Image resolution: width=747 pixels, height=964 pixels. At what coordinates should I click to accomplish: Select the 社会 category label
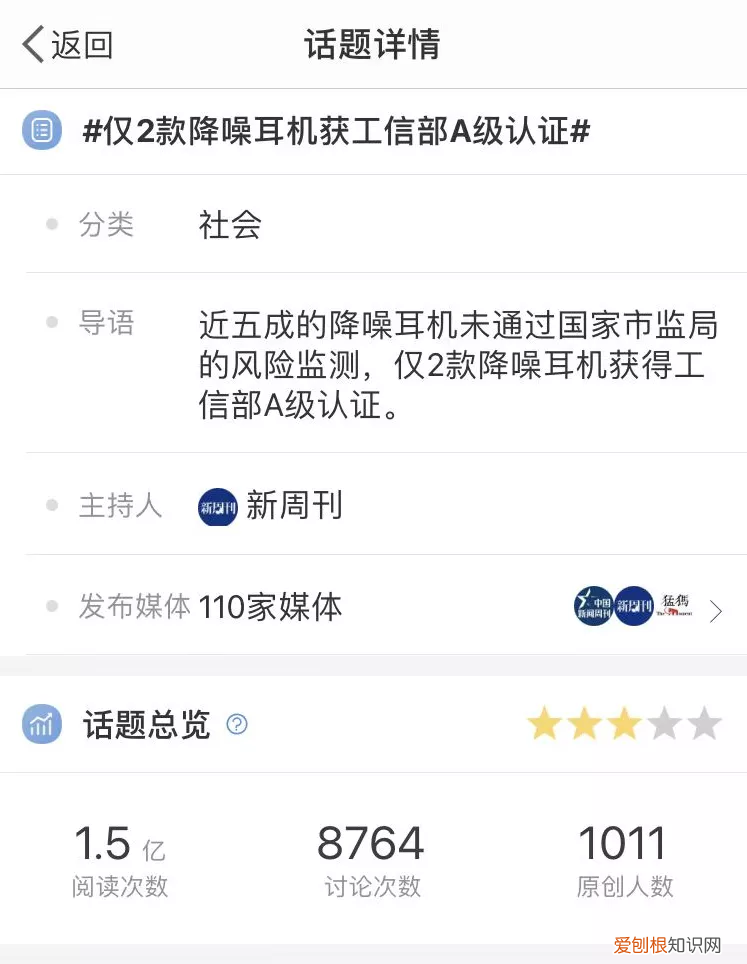228,226
